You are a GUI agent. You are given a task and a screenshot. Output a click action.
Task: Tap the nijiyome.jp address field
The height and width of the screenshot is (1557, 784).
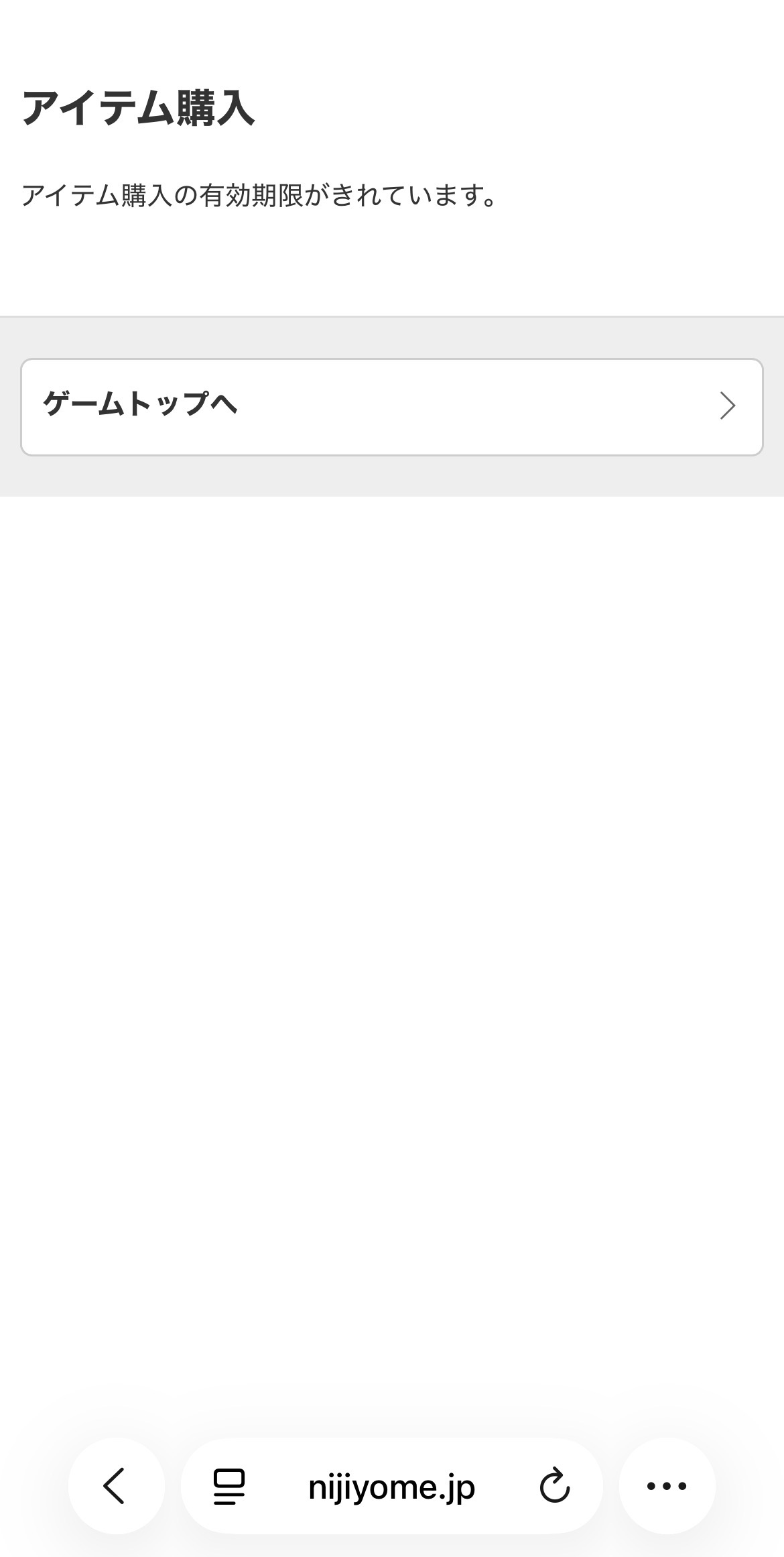click(391, 1487)
